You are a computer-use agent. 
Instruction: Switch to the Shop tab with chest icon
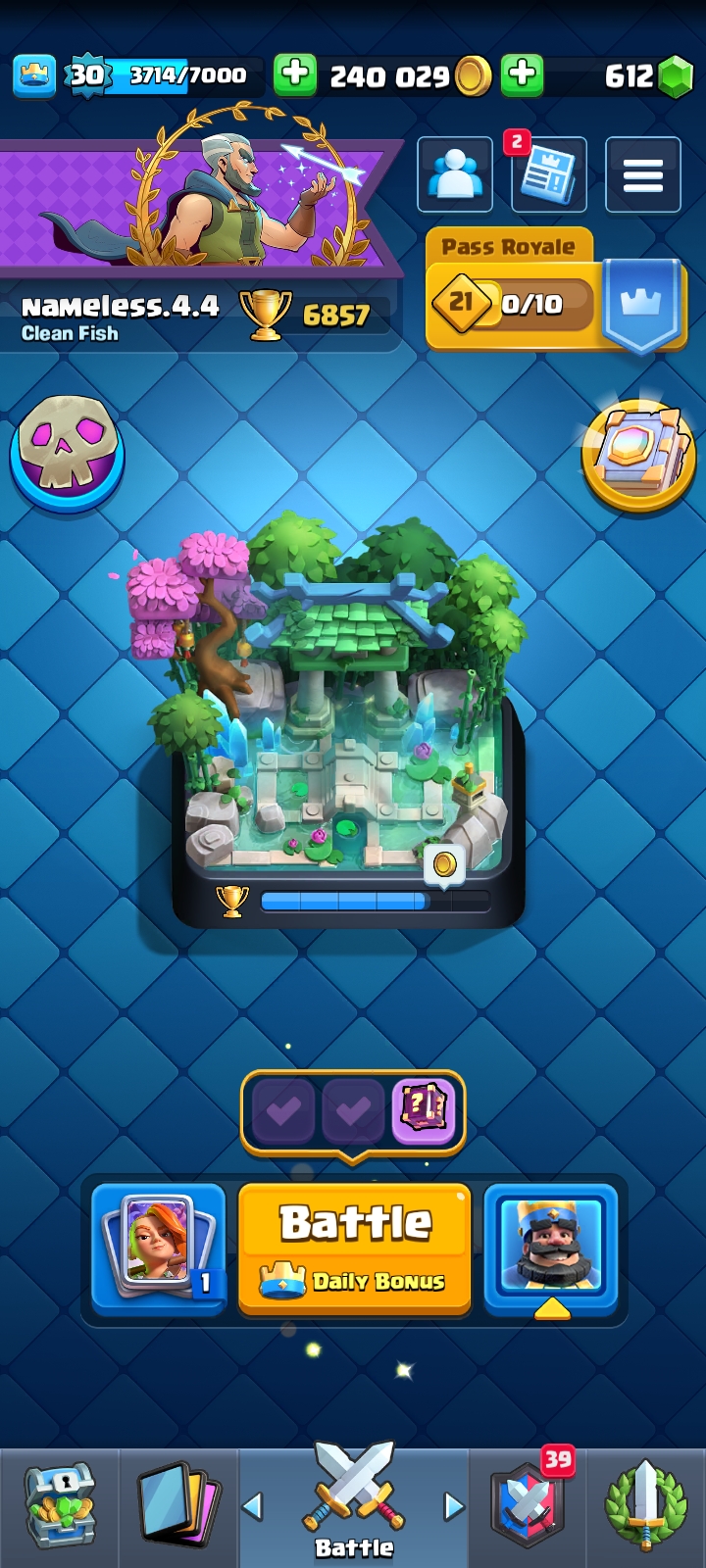59,1507
